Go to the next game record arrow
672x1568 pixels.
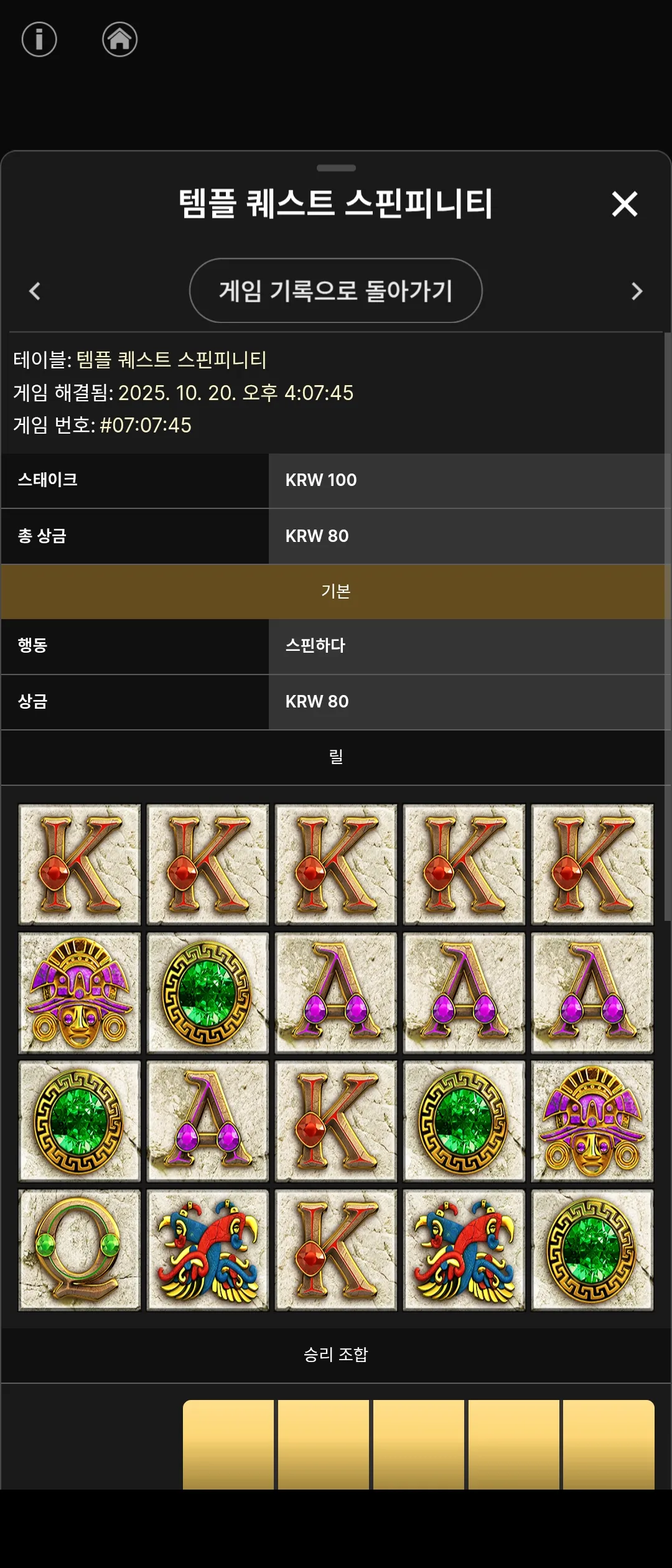tap(636, 291)
